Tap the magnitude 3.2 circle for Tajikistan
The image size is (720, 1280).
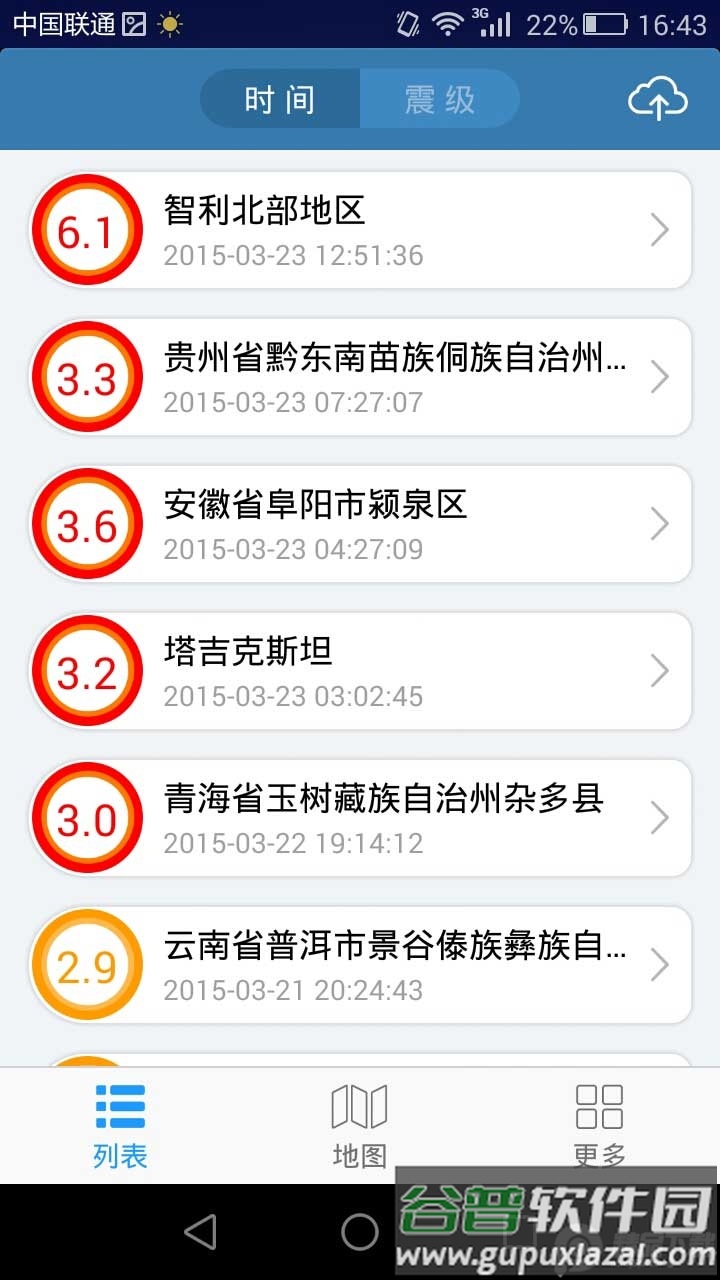coord(87,670)
